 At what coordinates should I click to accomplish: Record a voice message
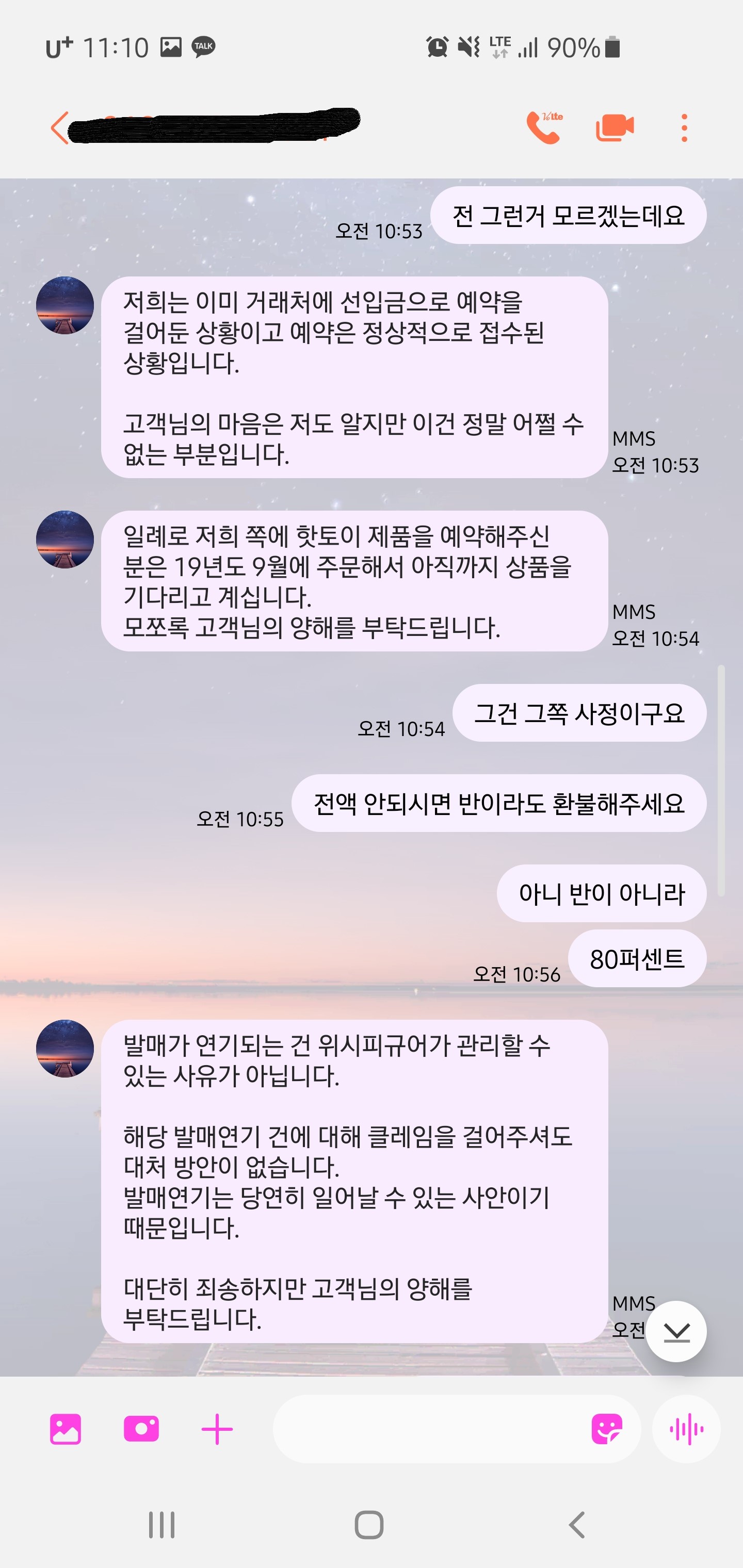click(686, 1429)
